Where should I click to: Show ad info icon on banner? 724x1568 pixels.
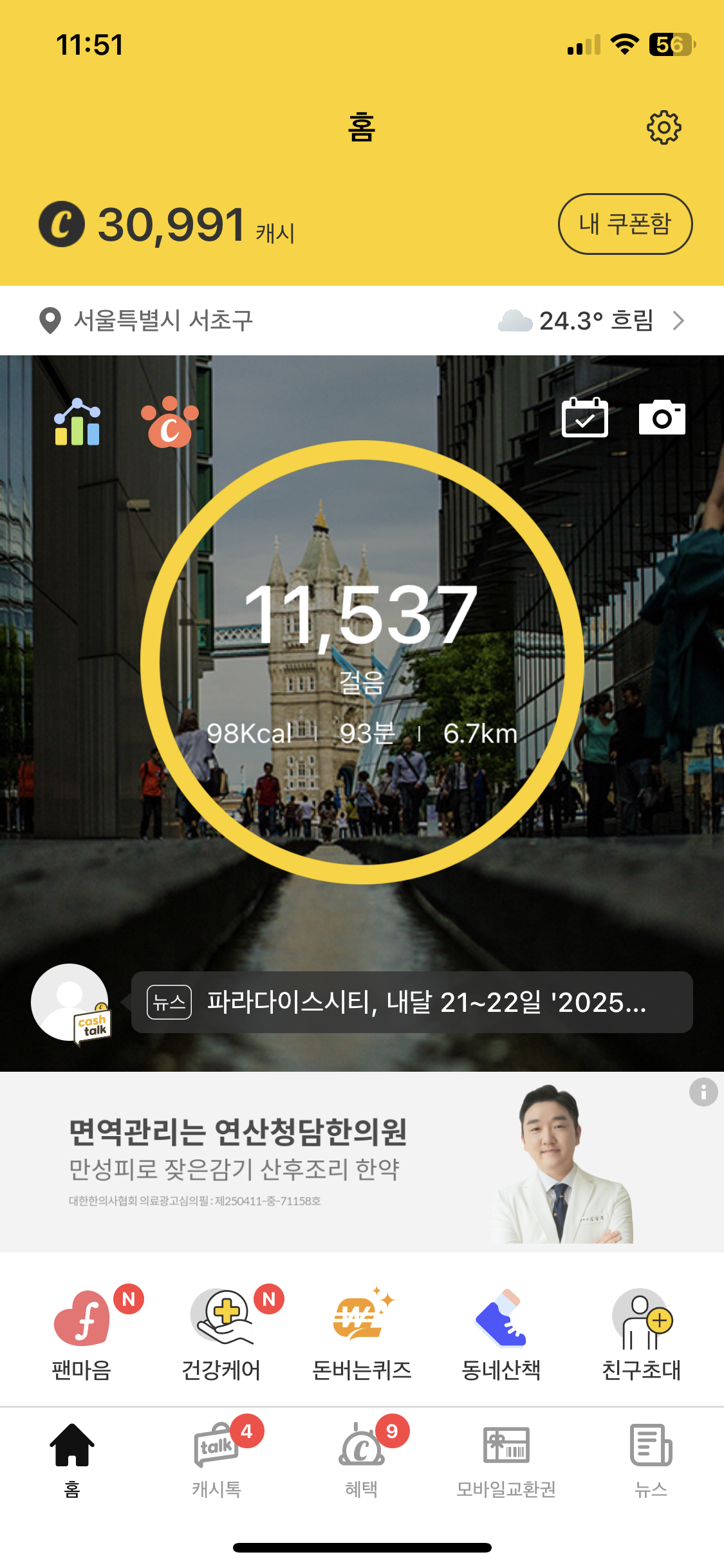[703, 1092]
